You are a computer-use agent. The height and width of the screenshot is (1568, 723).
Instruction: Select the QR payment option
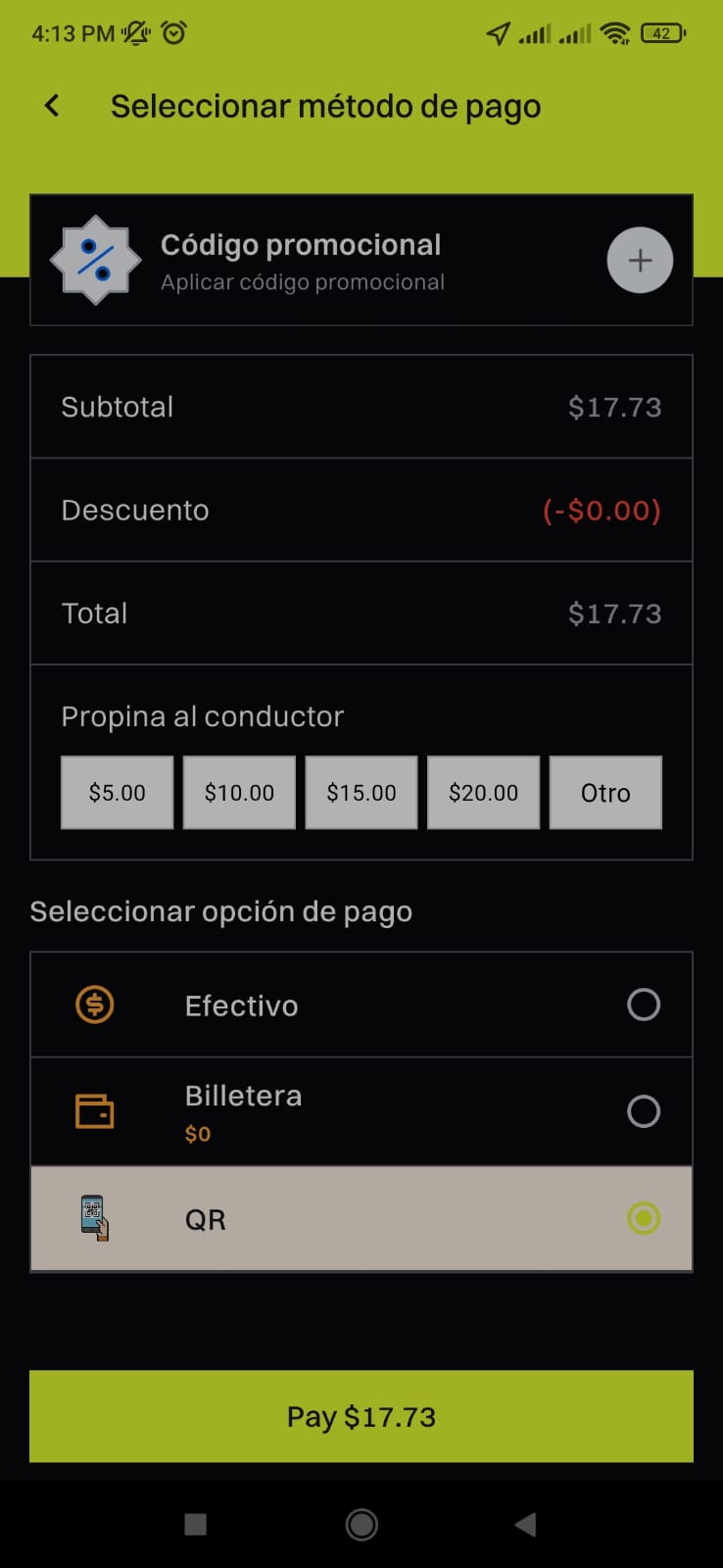(x=361, y=1219)
